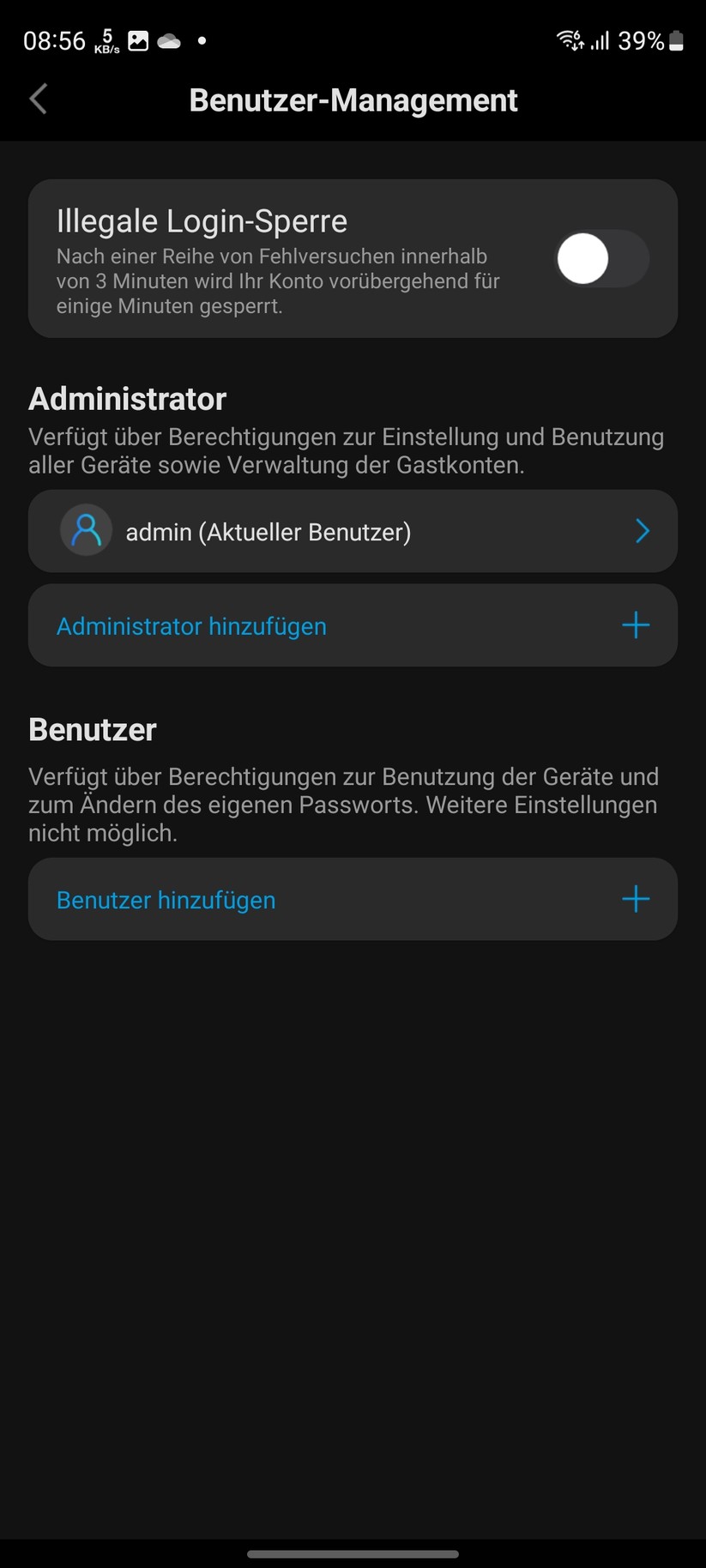Tap the cloud icon in the status bar
706x1568 pixels.
(169, 39)
